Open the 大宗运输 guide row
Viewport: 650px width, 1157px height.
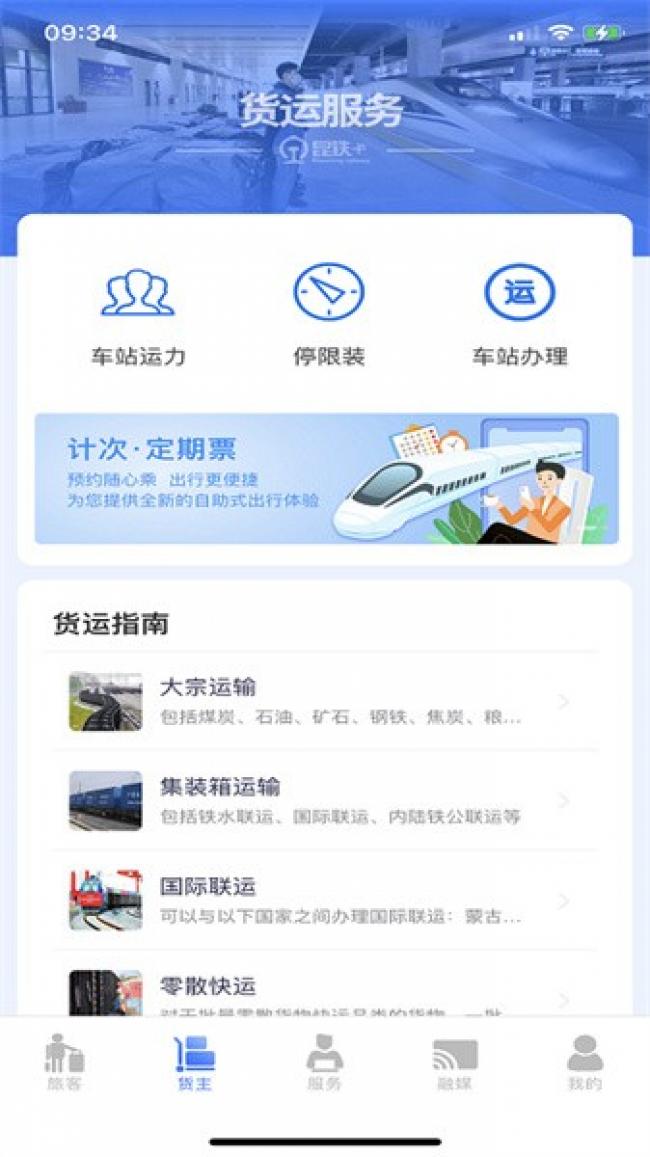coord(325,702)
